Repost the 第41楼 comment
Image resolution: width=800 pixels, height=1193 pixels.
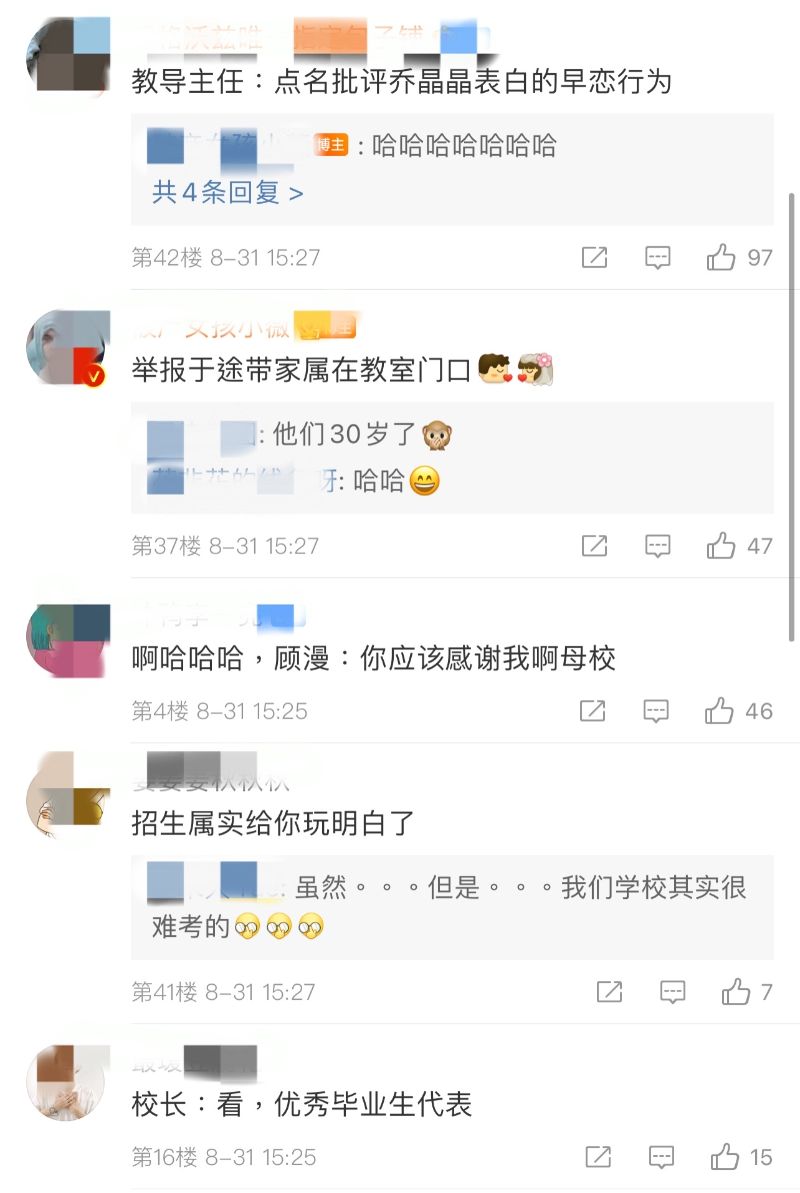(609, 992)
